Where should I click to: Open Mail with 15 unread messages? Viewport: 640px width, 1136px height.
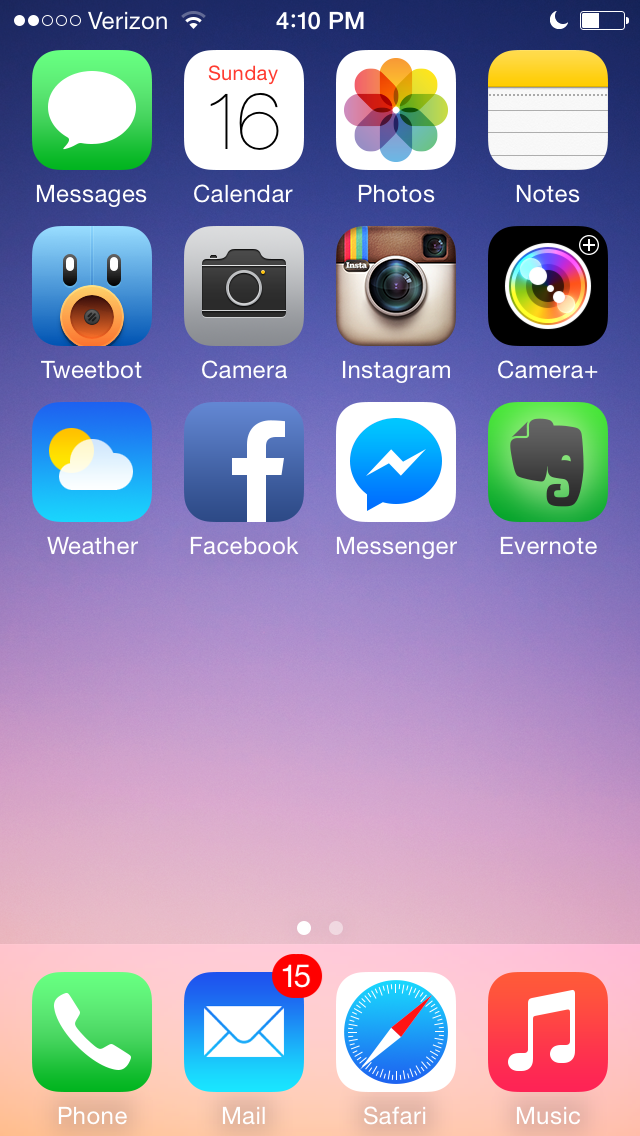244,1032
